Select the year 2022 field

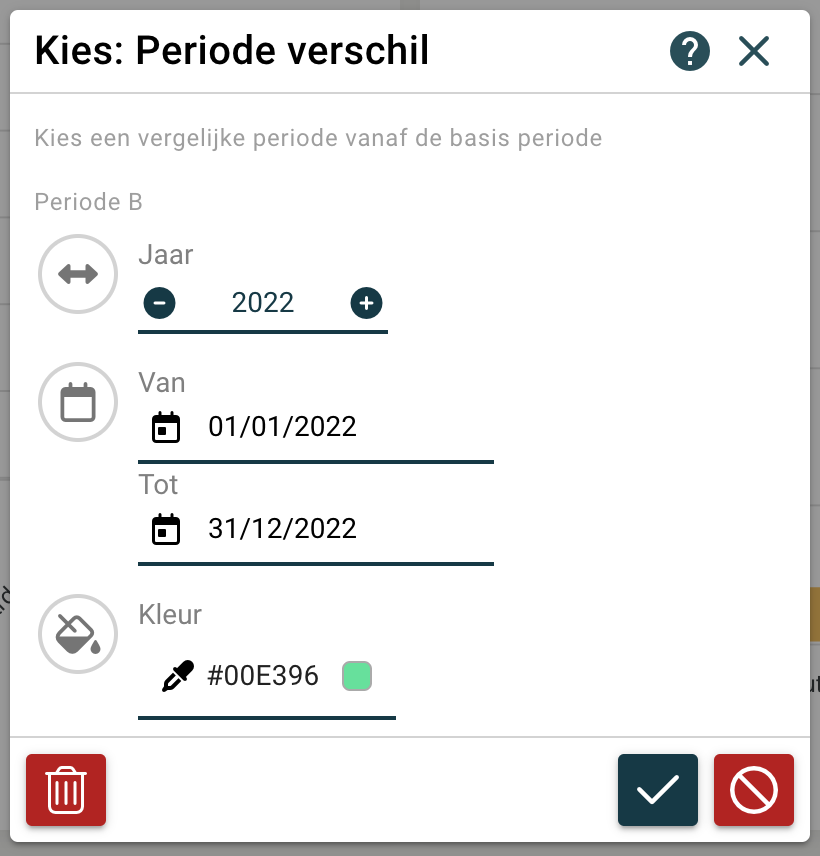(x=263, y=303)
